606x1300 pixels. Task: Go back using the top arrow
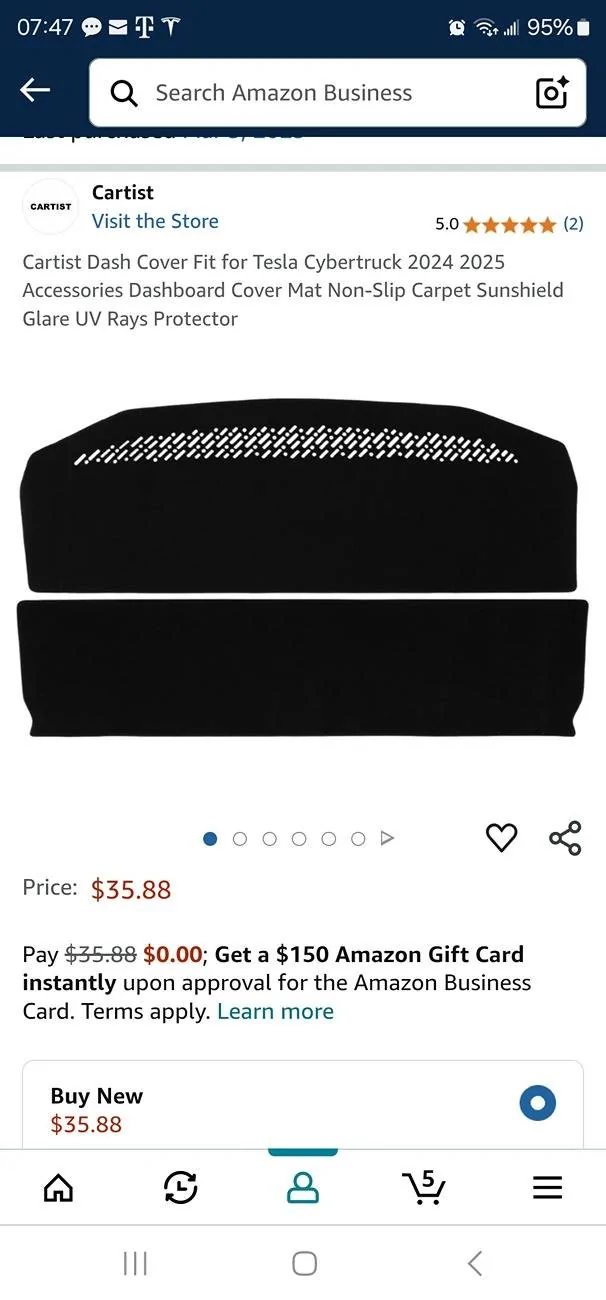(x=35, y=91)
